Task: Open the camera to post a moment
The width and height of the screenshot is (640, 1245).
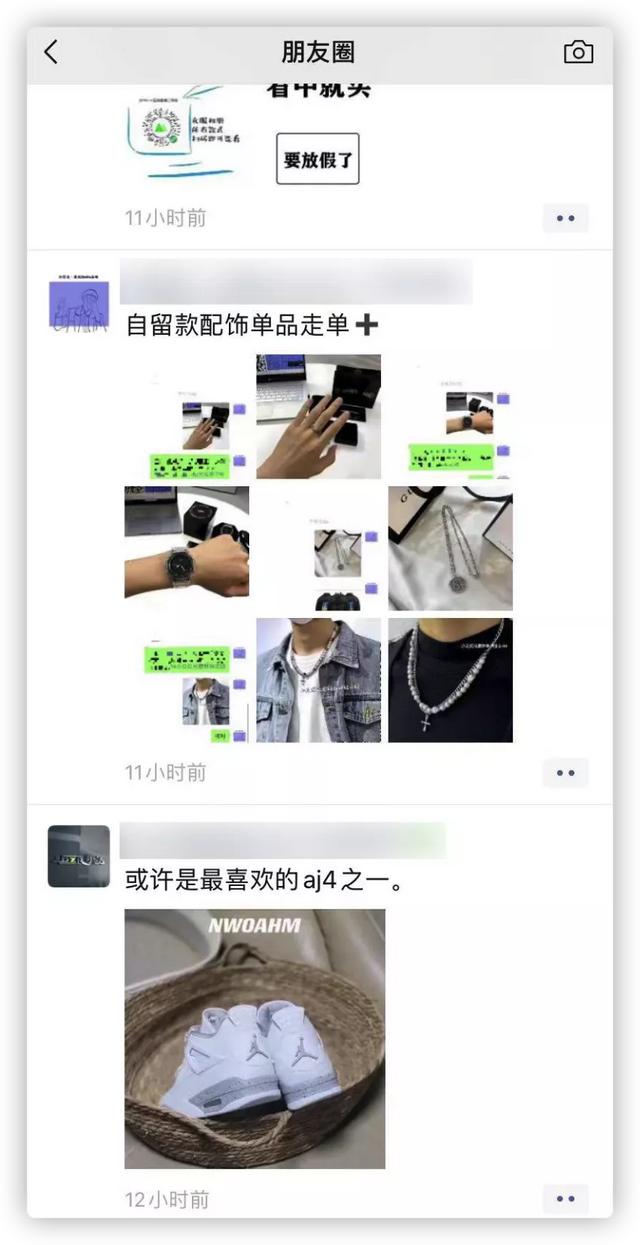Action: click(x=578, y=53)
